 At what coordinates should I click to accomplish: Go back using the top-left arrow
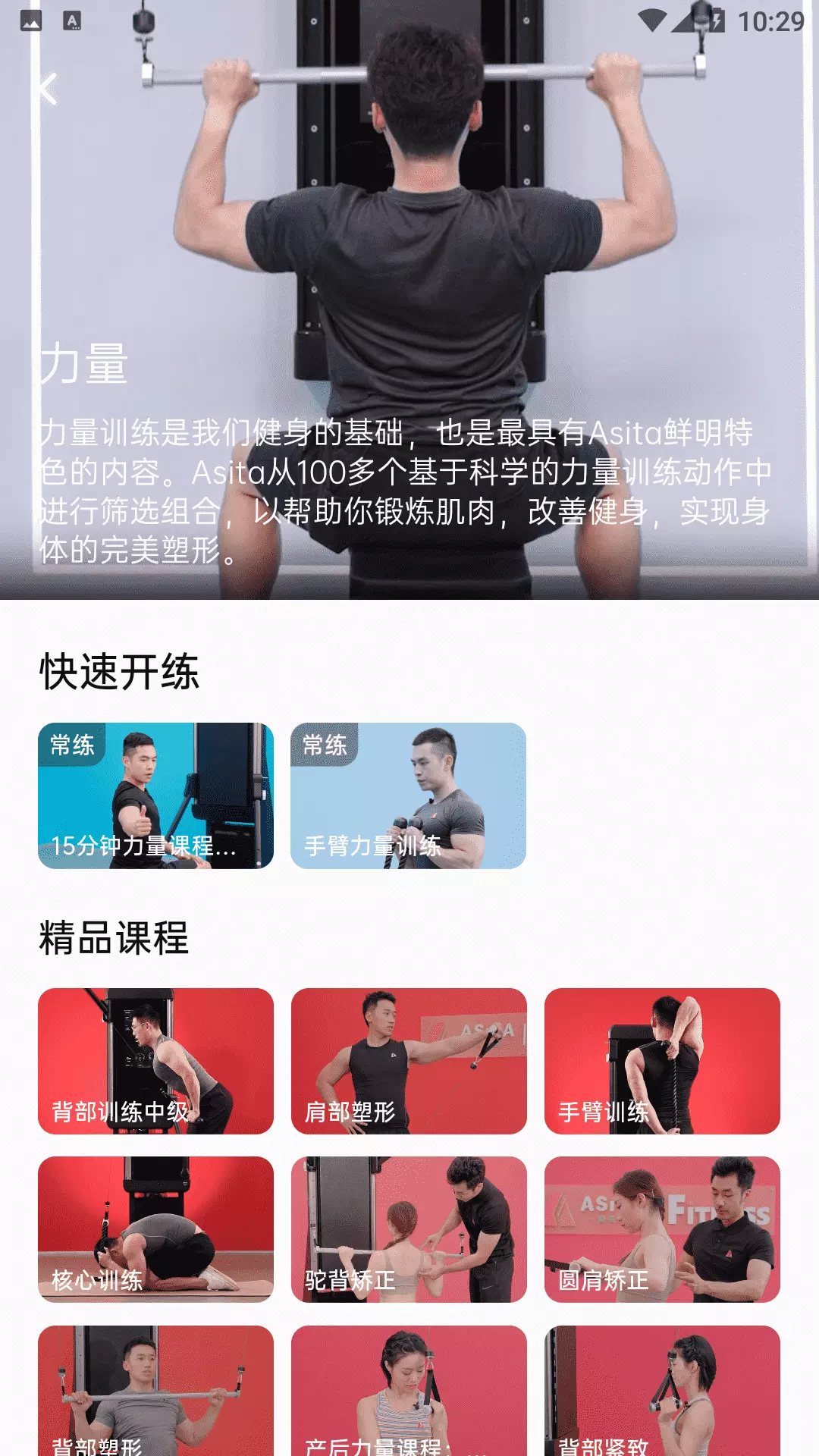48,89
